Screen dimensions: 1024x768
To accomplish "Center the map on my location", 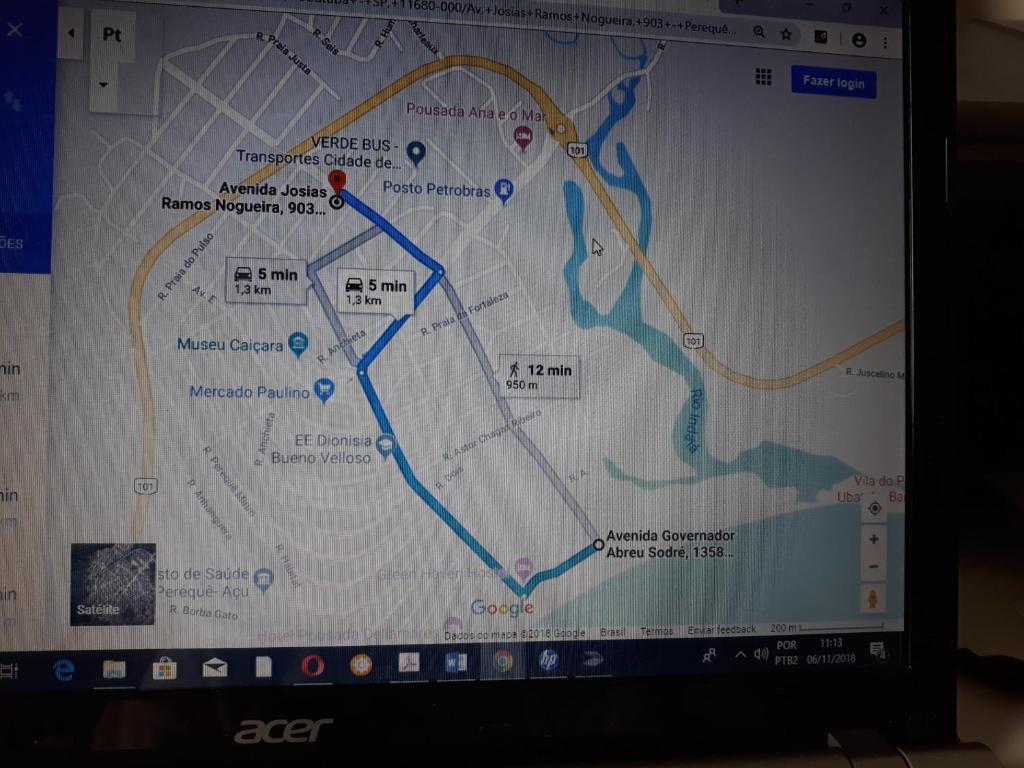I will point(874,508).
